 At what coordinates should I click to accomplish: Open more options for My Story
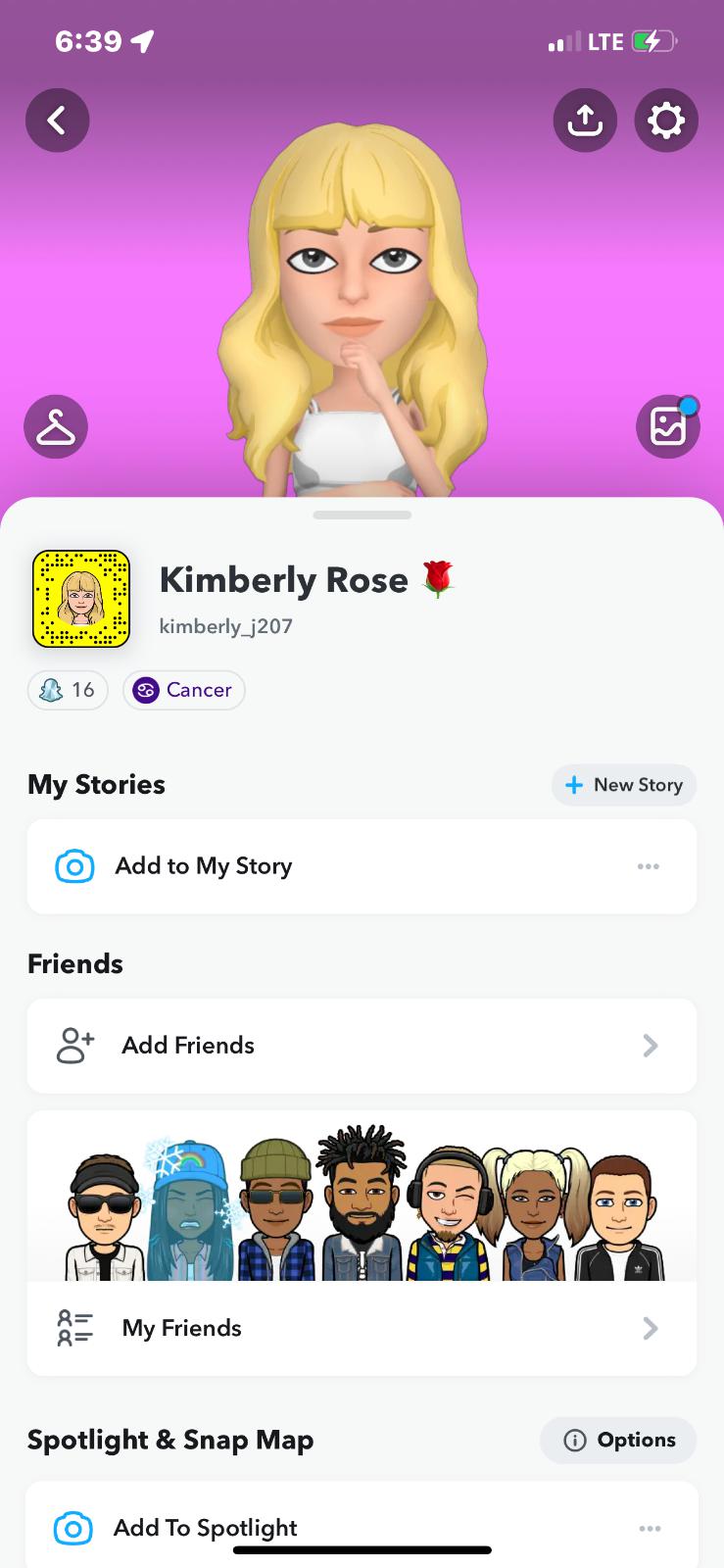pos(648,866)
